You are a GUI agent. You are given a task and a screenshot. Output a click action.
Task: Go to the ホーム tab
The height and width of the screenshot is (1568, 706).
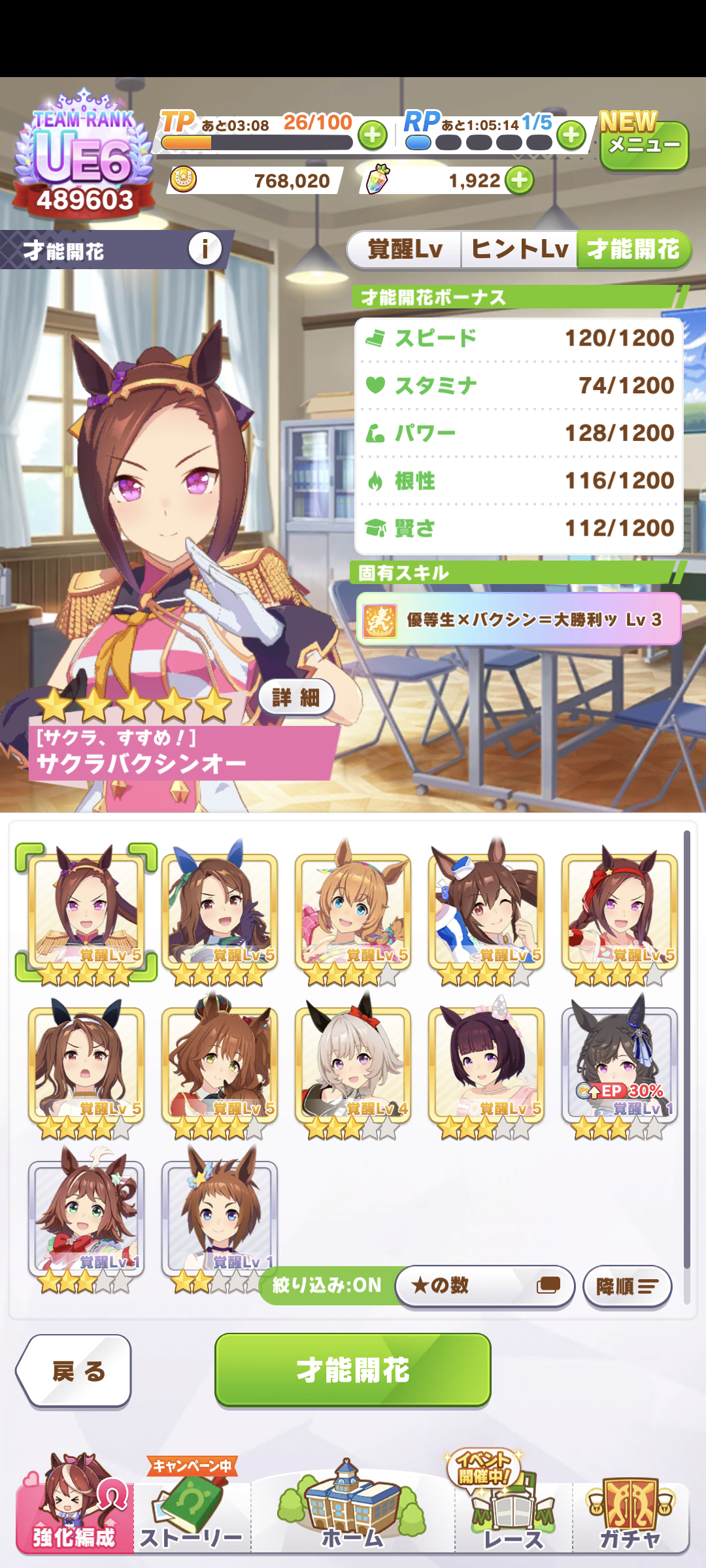click(352, 1516)
